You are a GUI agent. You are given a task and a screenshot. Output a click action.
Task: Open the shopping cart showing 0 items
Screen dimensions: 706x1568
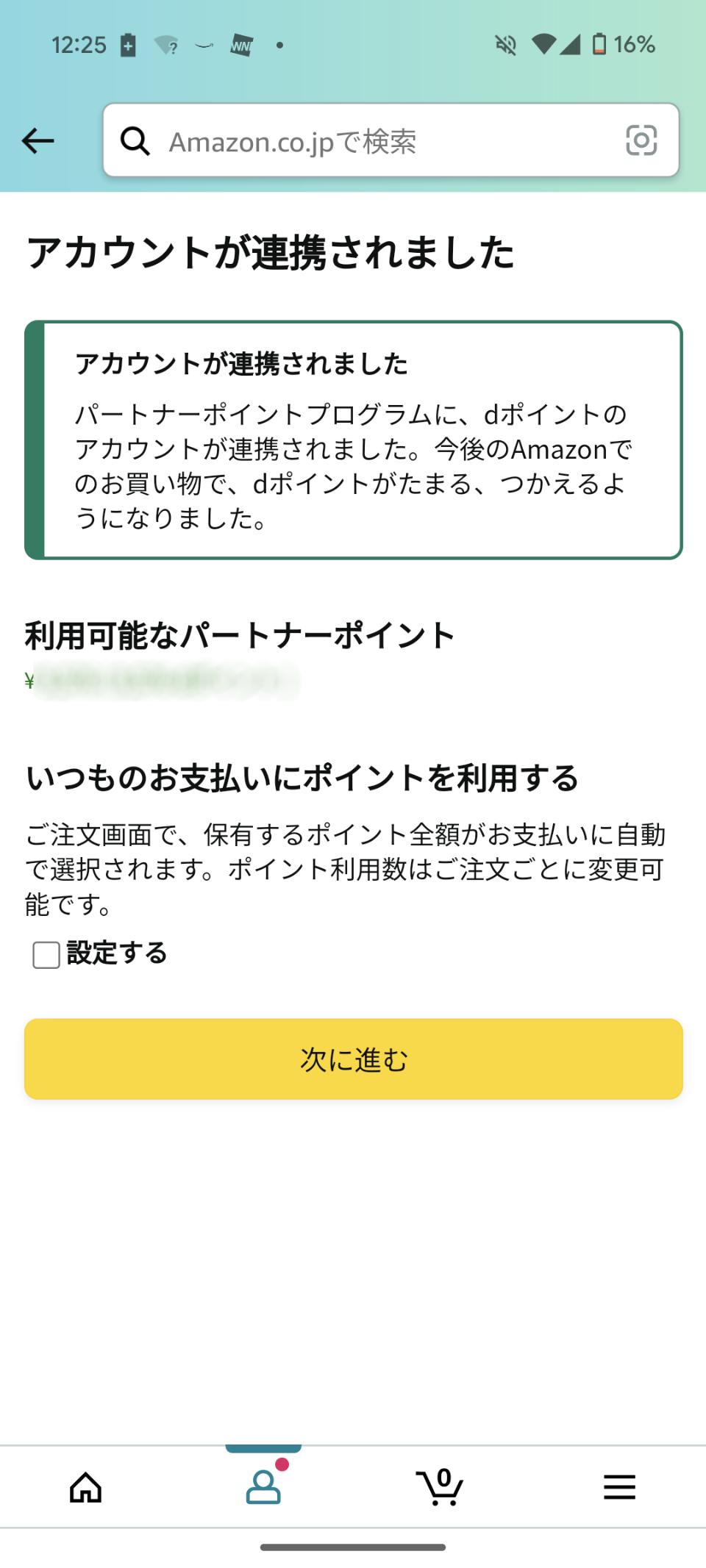[x=440, y=1486]
